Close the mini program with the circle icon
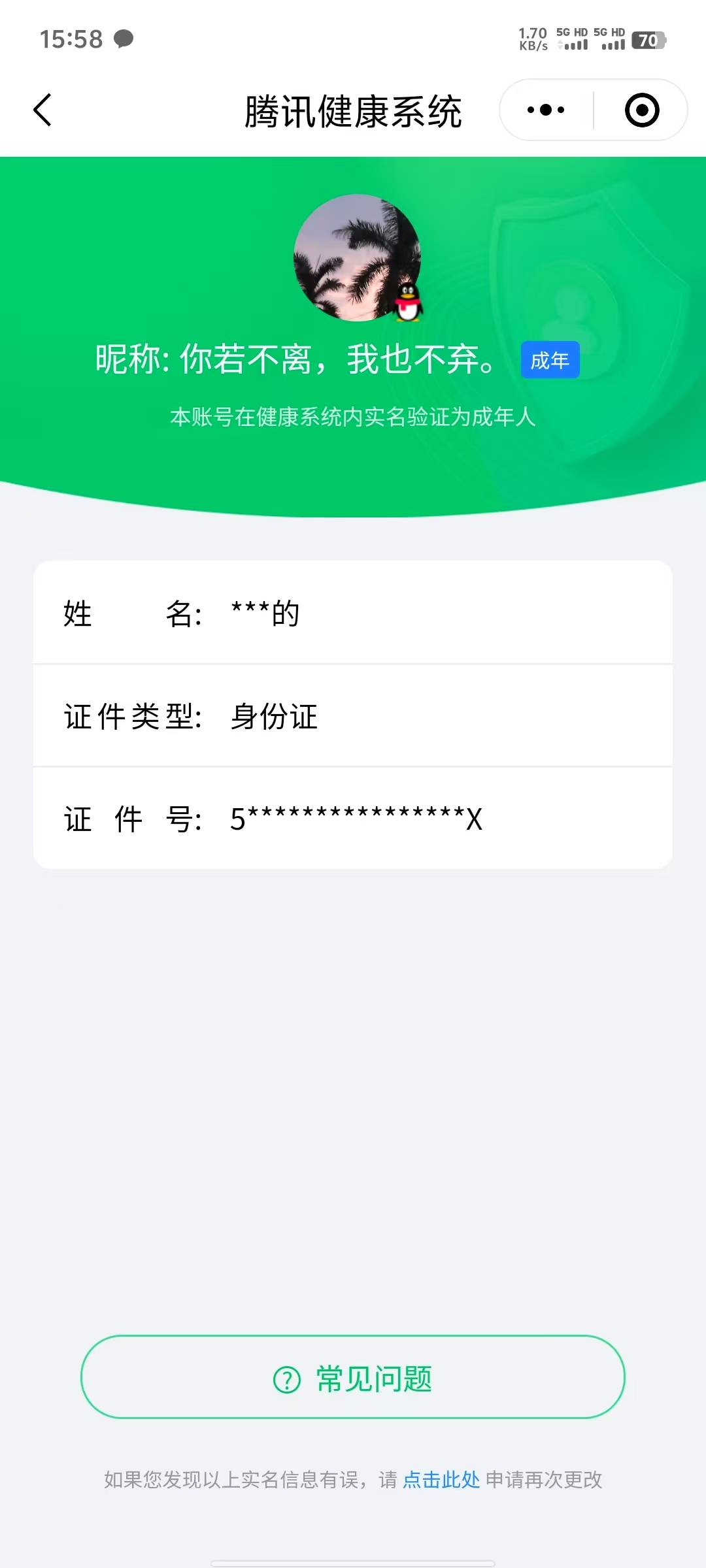706x1568 pixels. (642, 110)
